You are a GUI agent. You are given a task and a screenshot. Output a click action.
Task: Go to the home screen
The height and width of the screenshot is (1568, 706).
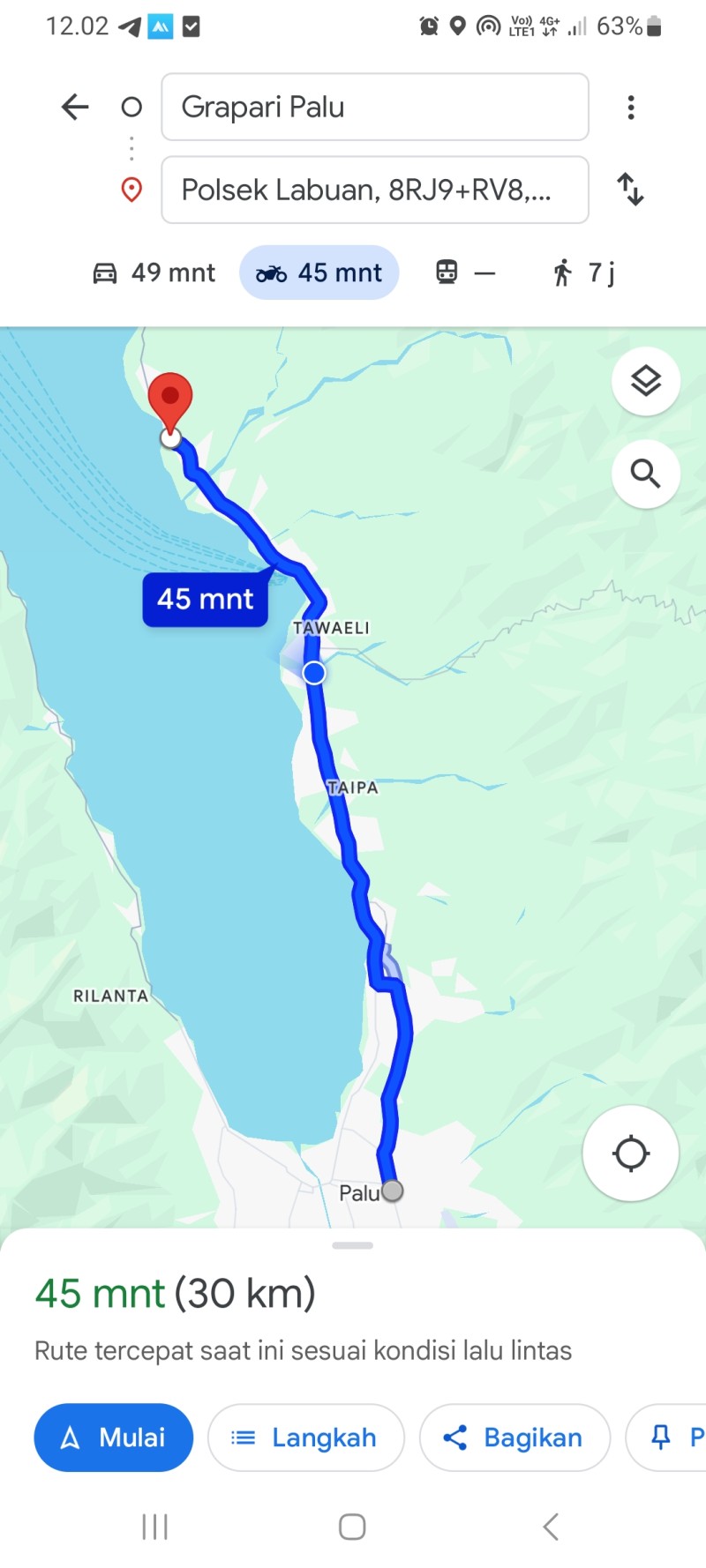(x=352, y=1527)
